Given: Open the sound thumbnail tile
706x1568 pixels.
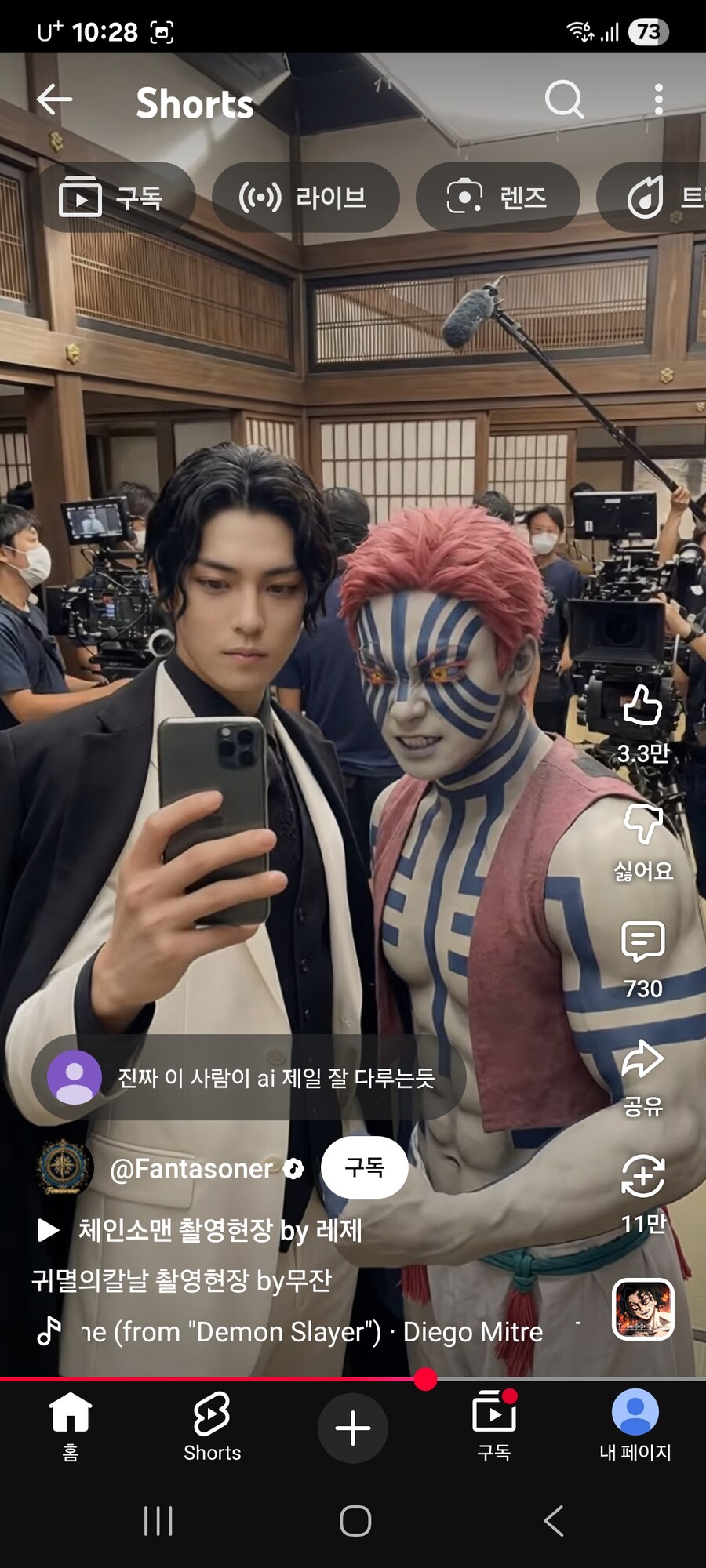Looking at the screenshot, I should (643, 1309).
